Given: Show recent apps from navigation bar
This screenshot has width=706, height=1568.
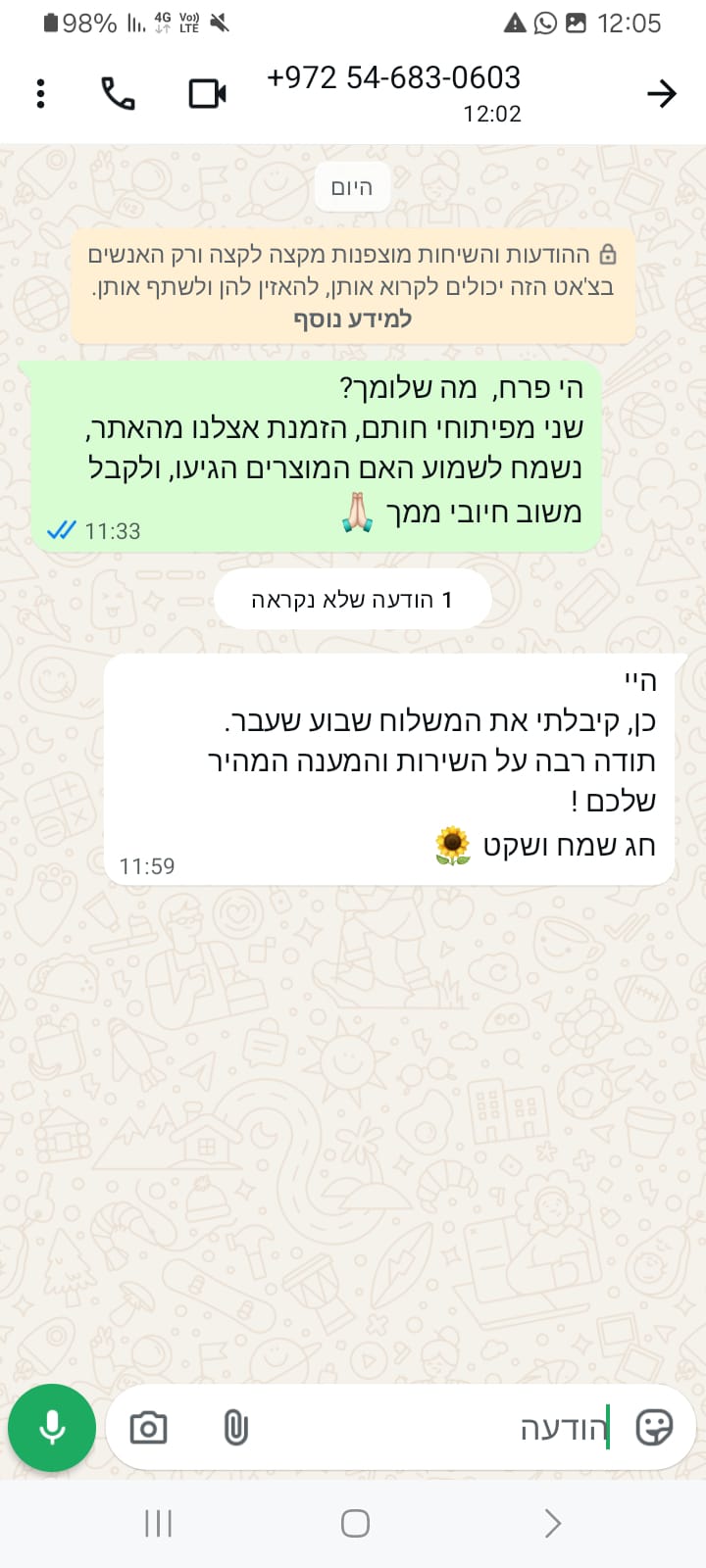Looking at the screenshot, I should click(x=158, y=1523).
